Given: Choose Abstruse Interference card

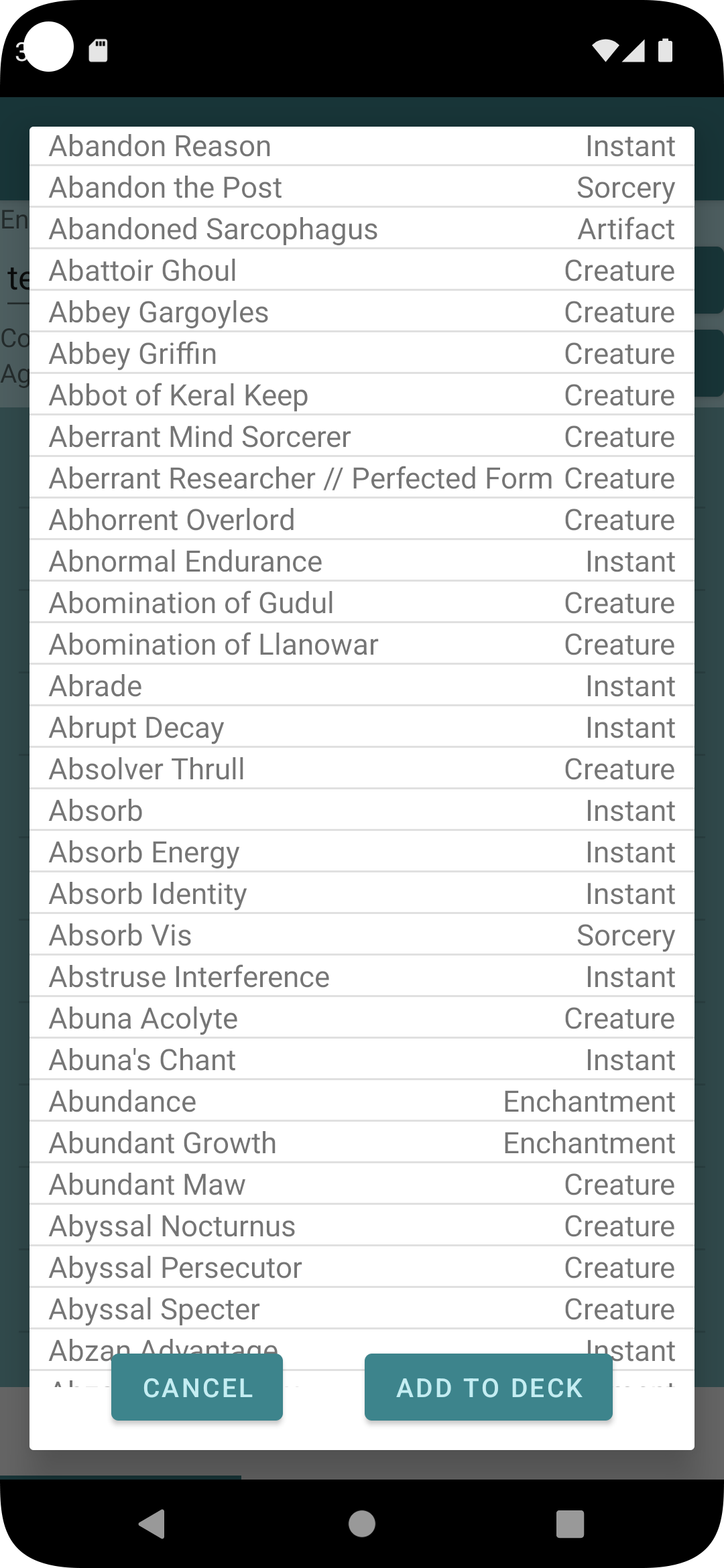Looking at the screenshot, I should coord(362,978).
